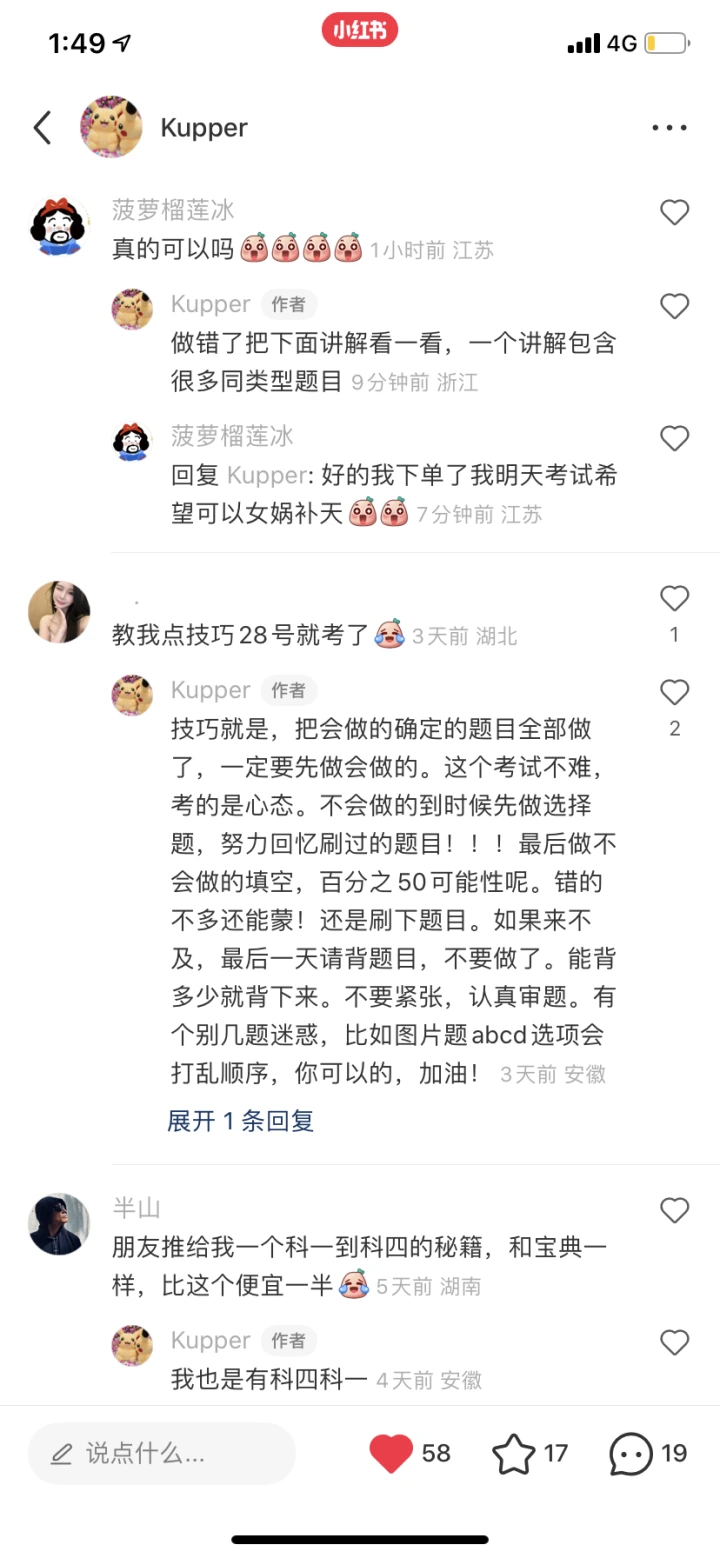Go back using the top-left arrow
Viewport: 720px width, 1558px height.
pos(42,128)
